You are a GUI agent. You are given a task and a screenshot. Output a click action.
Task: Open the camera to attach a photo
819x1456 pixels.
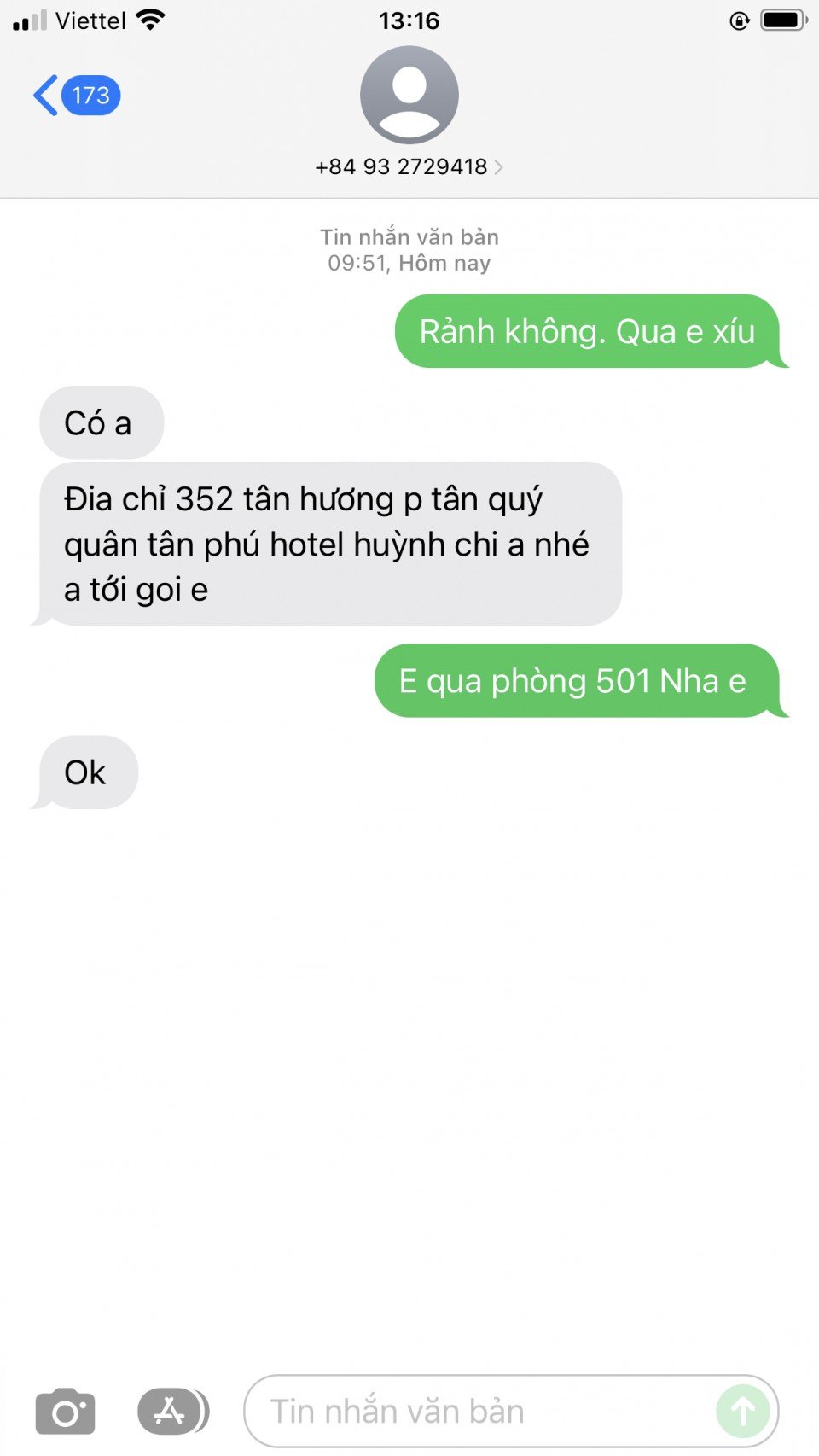click(65, 1412)
